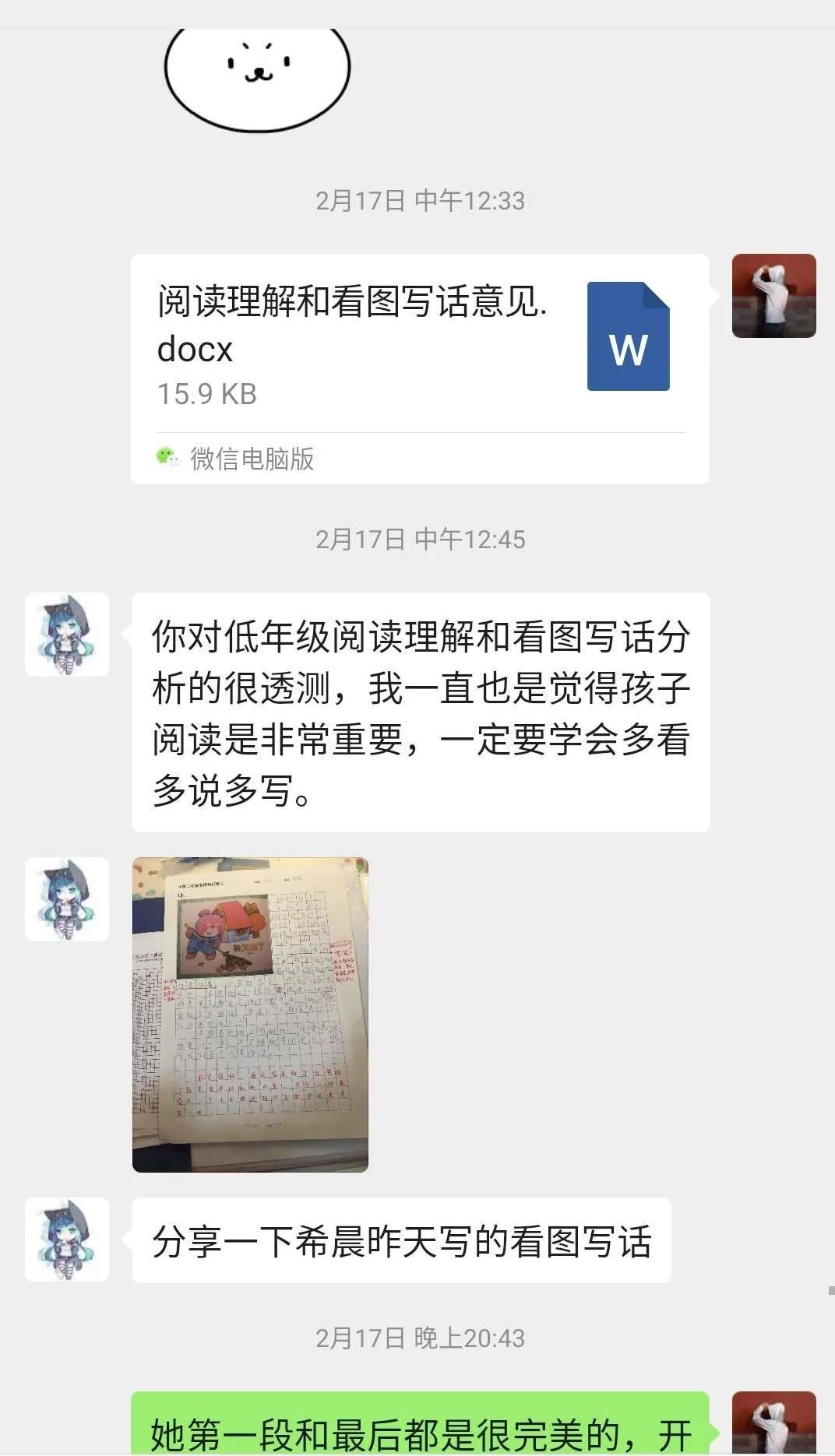Open contact avatar beside the 你对低年级阅读理解 message
The image size is (835, 1456).
(67, 635)
